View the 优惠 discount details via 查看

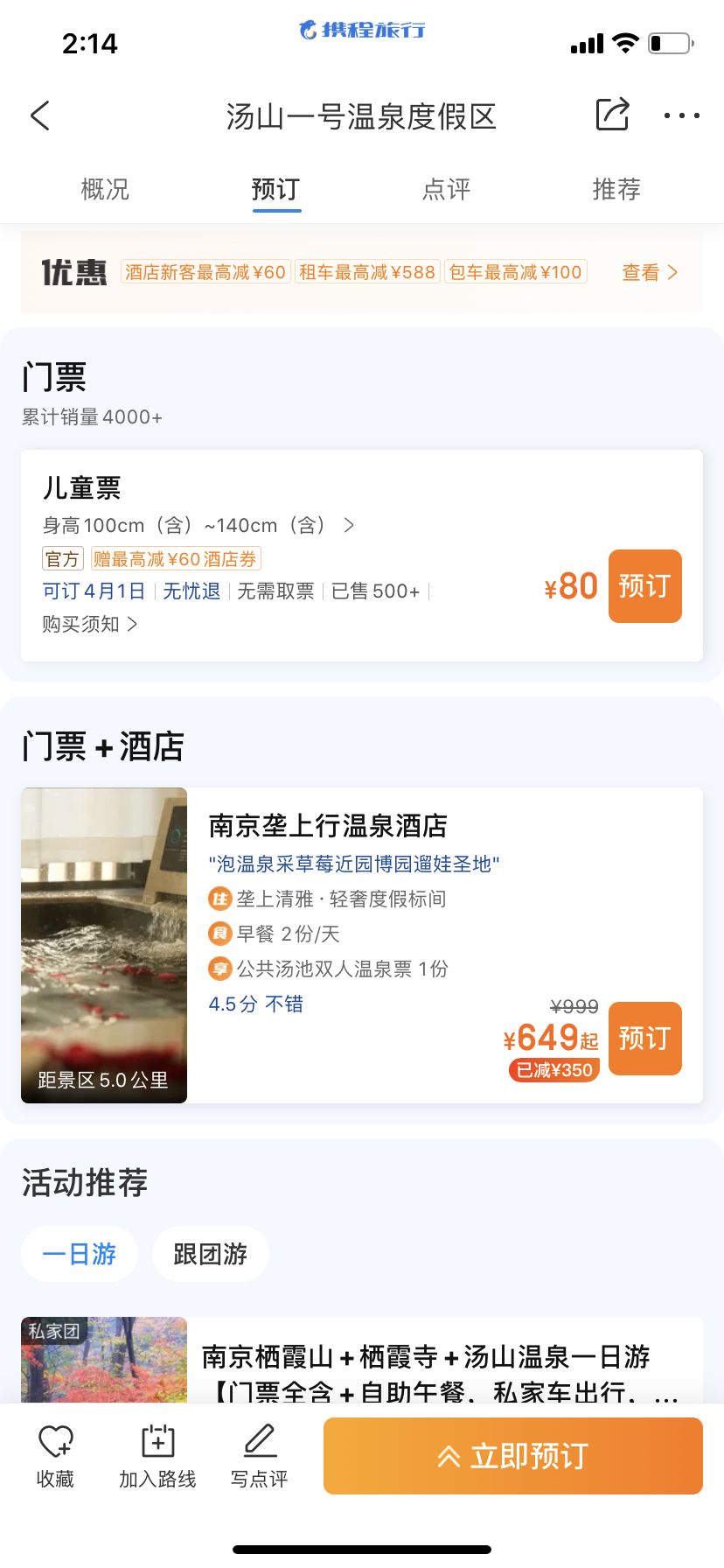[650, 272]
